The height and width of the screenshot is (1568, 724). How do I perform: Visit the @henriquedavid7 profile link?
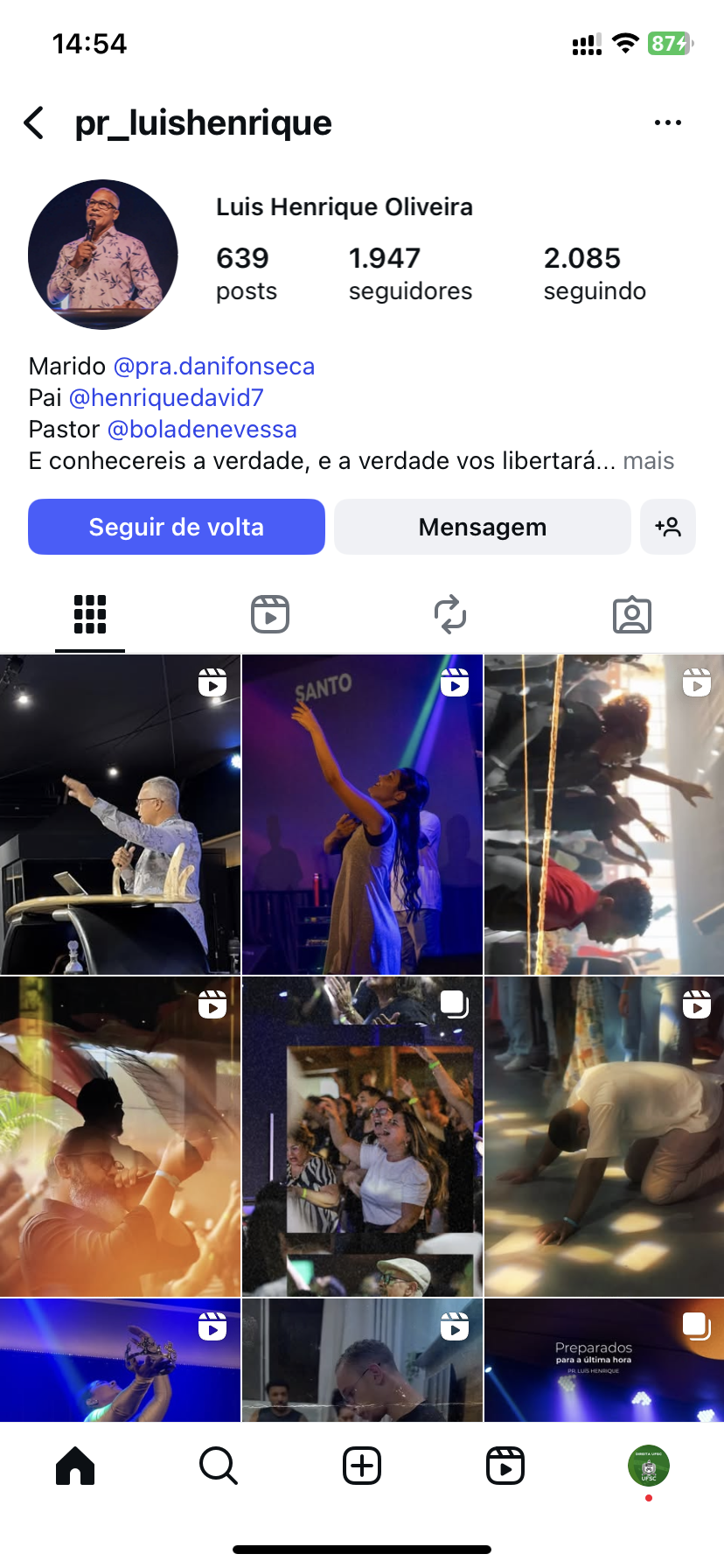coord(166,397)
